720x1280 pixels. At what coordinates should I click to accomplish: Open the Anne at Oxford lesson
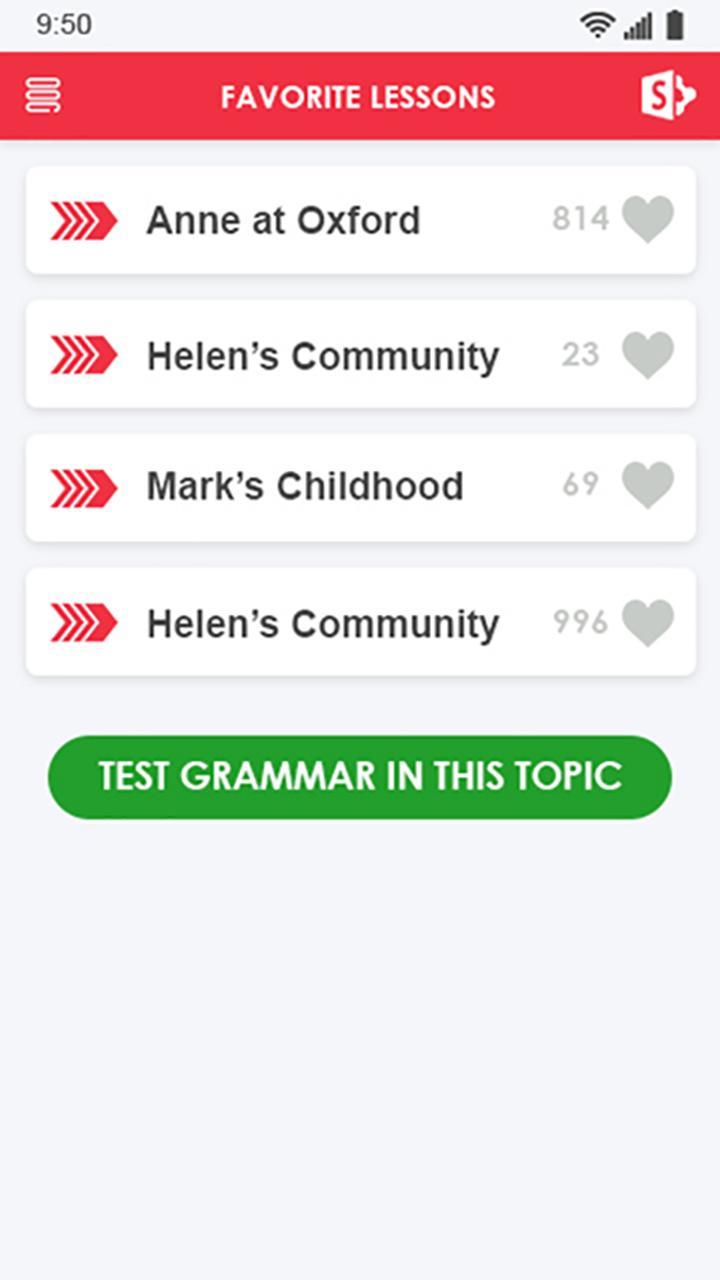pos(284,220)
